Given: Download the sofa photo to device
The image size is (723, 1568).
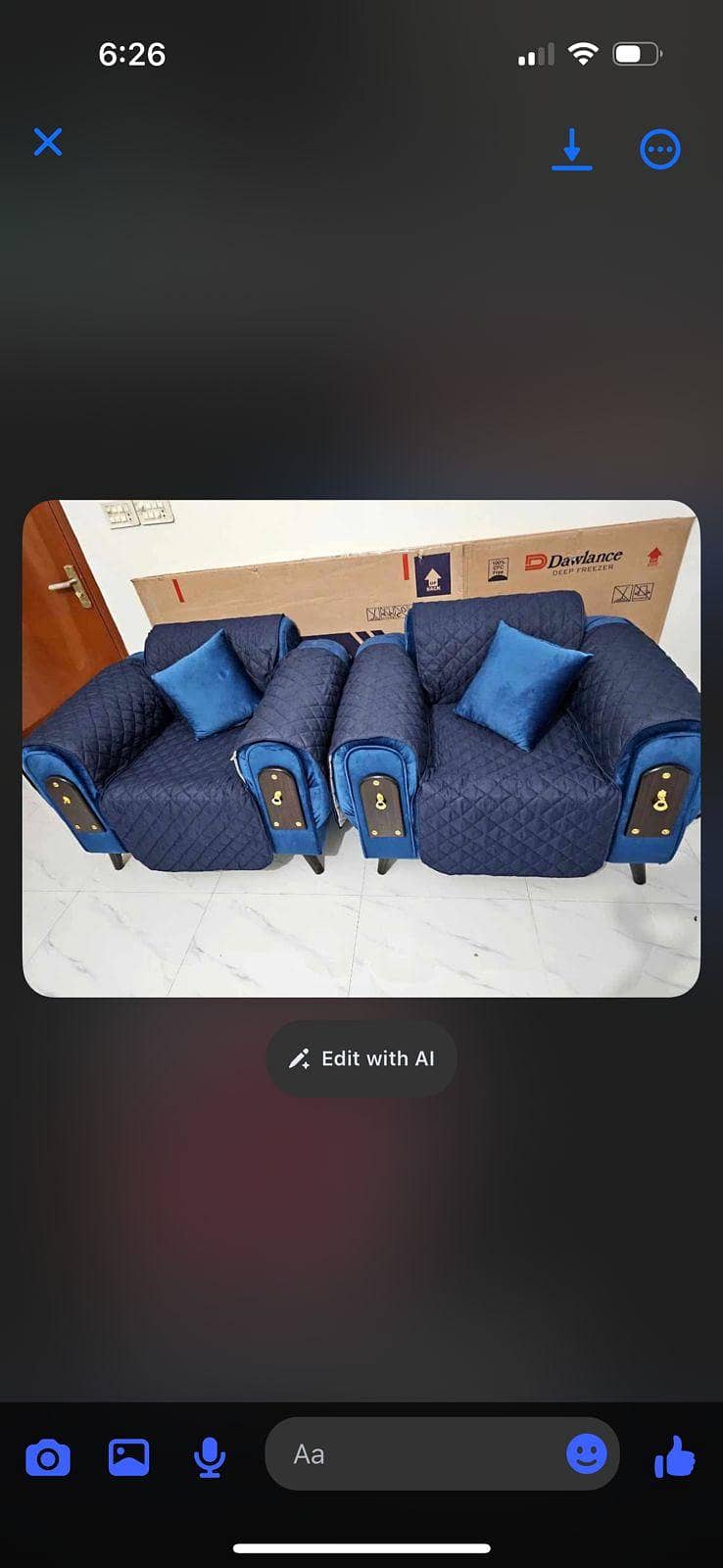Looking at the screenshot, I should pyautogui.click(x=572, y=149).
